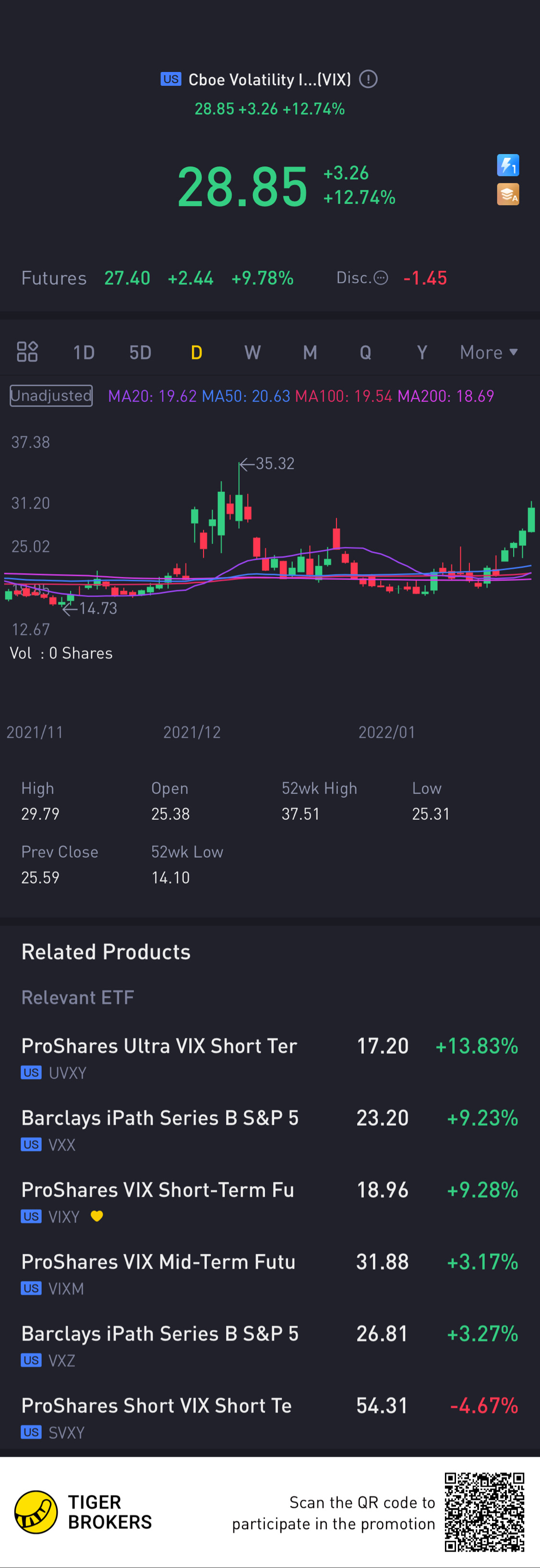Open UVXY ProShares Ultra VIX ETF
The height and width of the screenshot is (1568, 540).
[x=270, y=1057]
